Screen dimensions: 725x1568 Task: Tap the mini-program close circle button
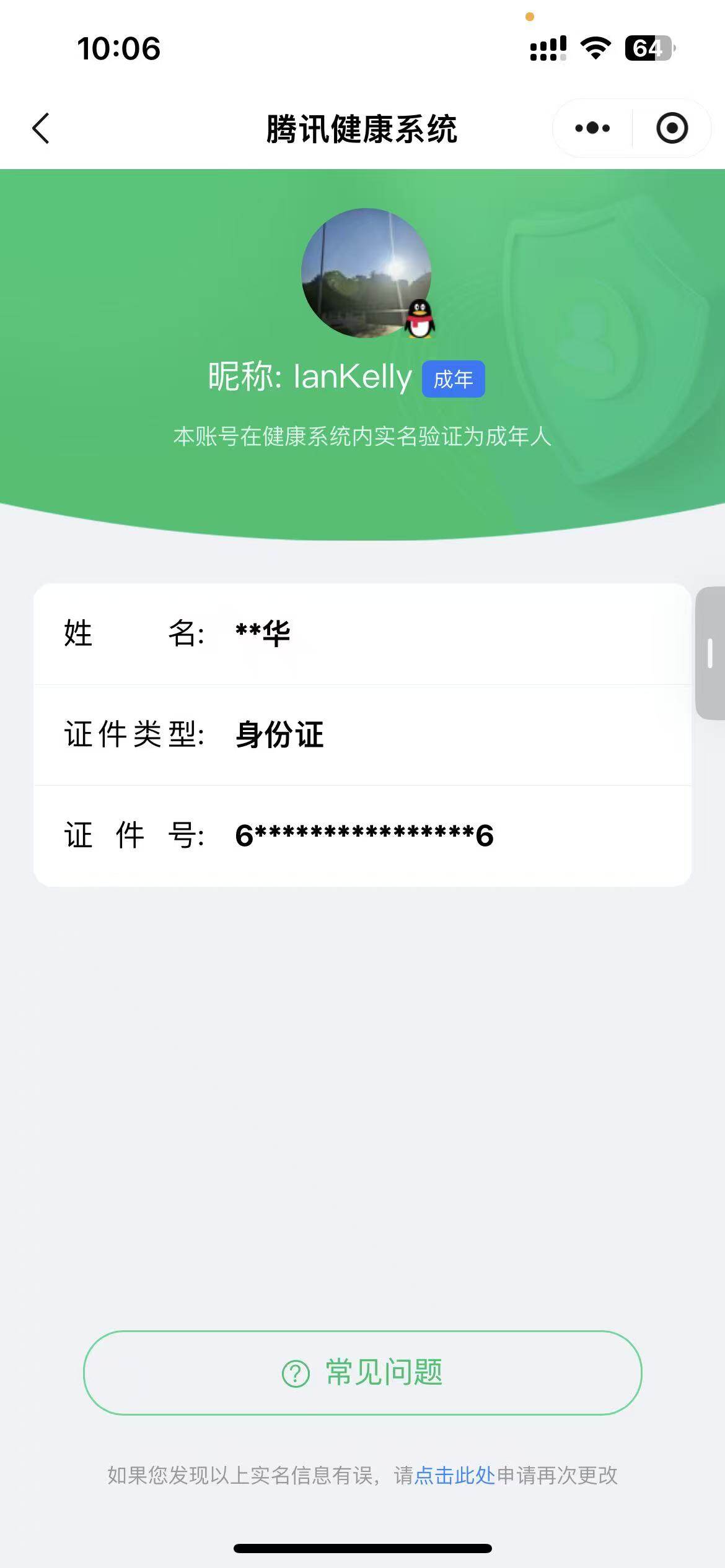(x=671, y=128)
